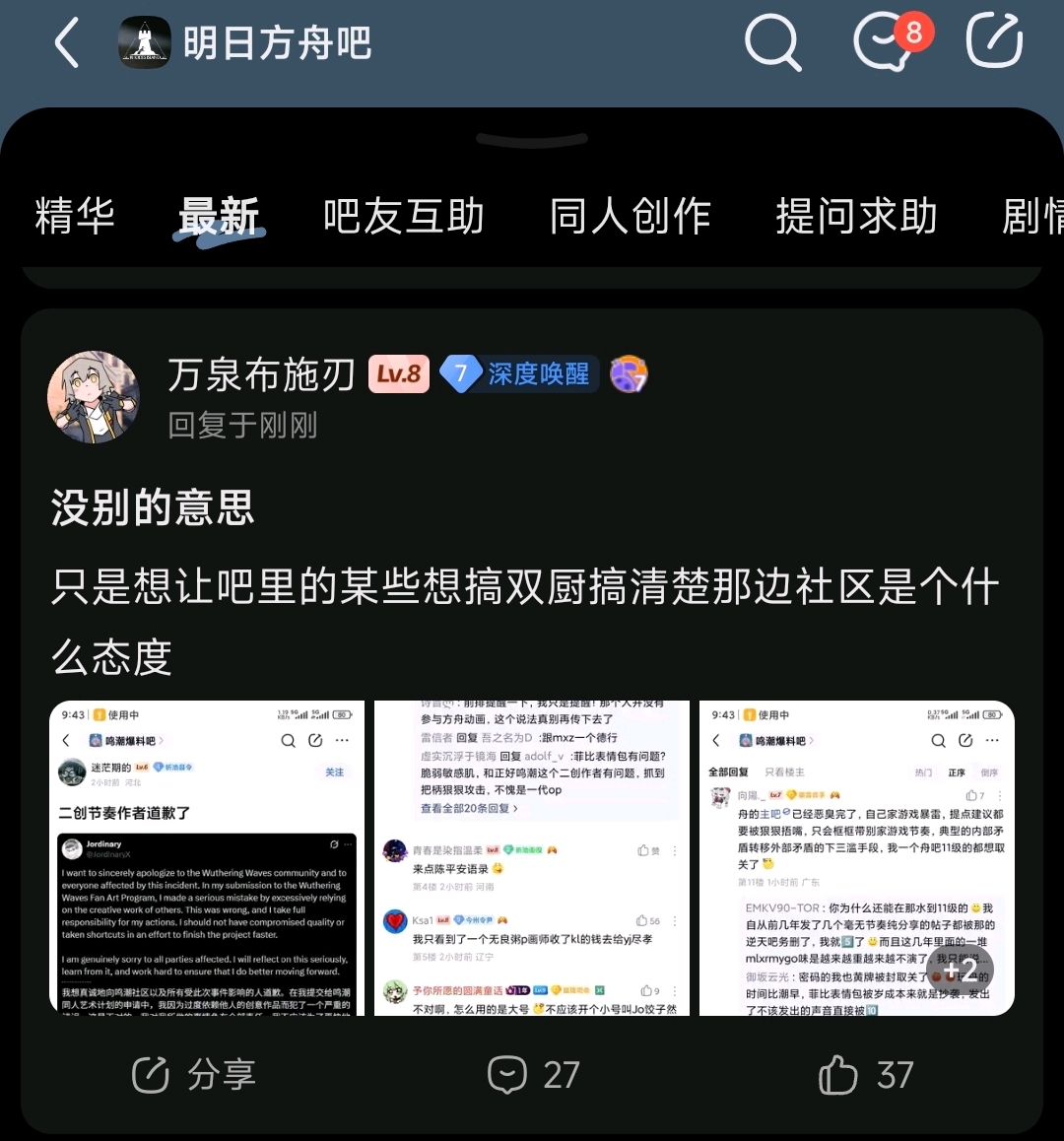Like the post with 37 likes
Image resolution: width=1064 pixels, height=1141 pixels.
tap(865, 1075)
